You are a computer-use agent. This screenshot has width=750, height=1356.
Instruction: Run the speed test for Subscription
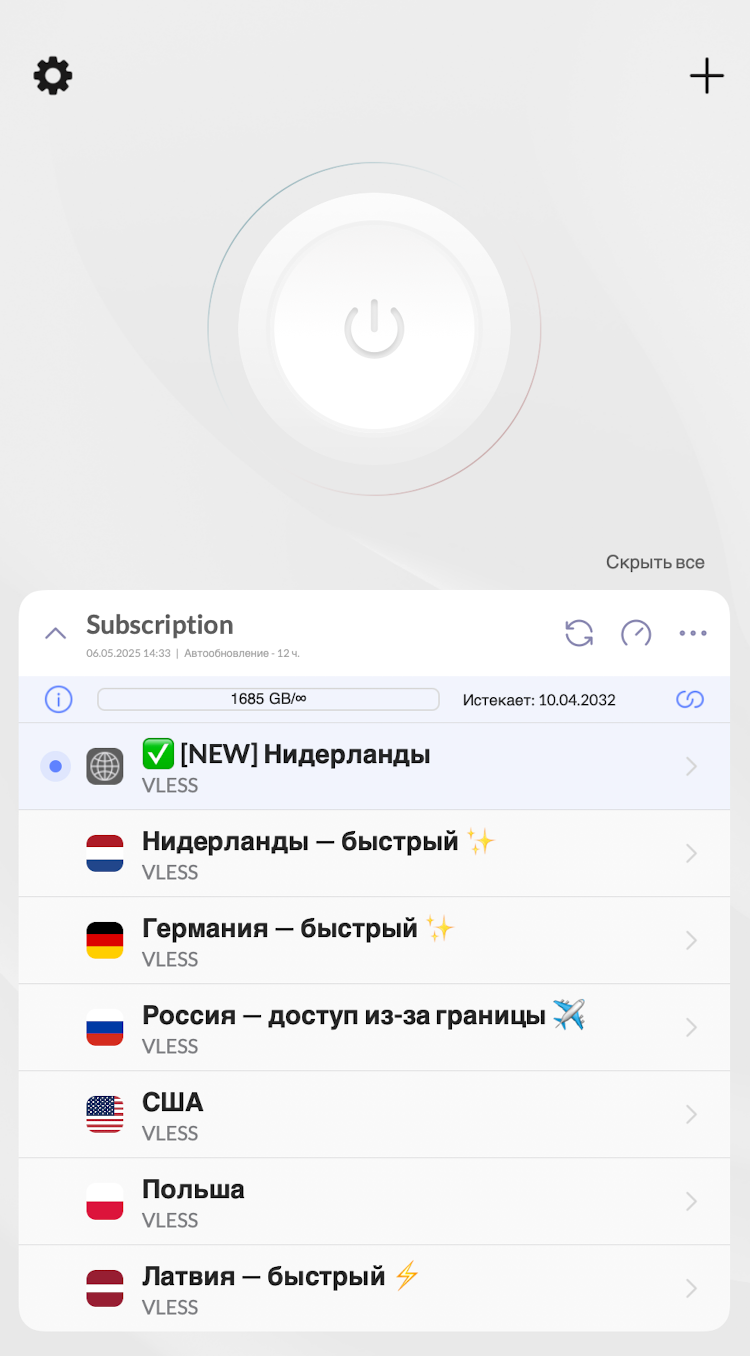[636, 633]
